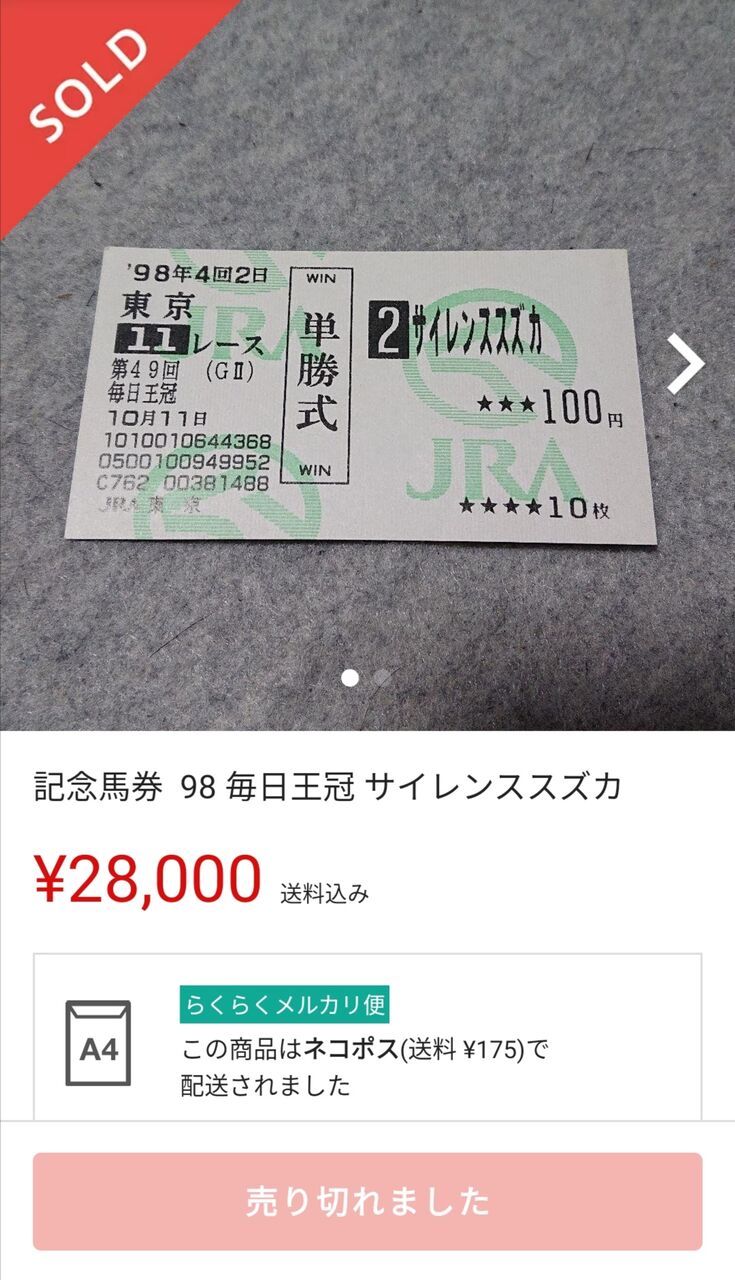This screenshot has width=735, height=1280.
Task: Show the next product photo arrow
Action: [x=686, y=364]
